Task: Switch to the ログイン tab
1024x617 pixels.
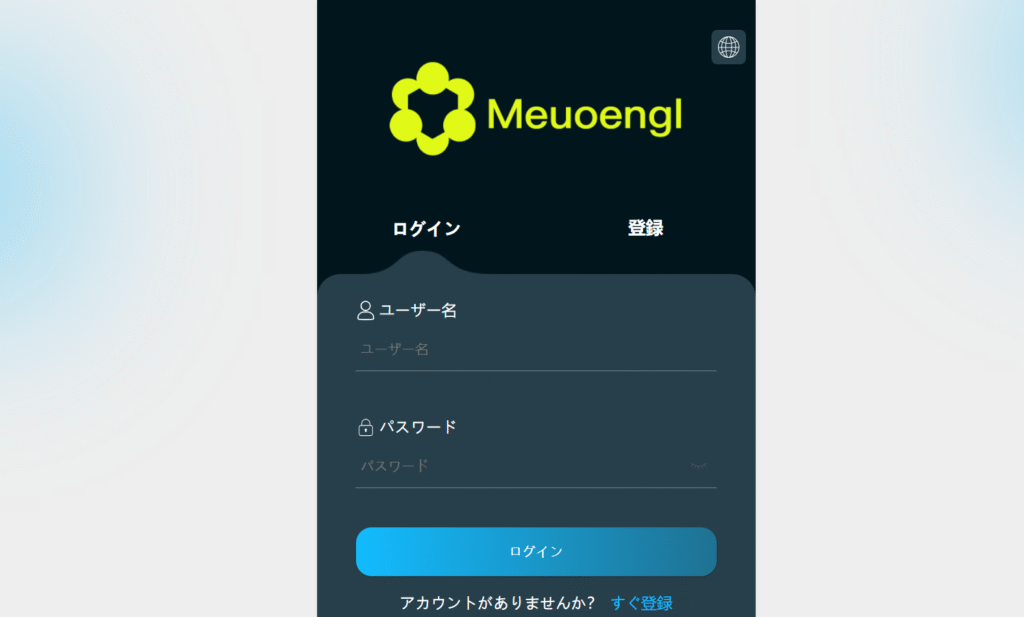Action: [x=426, y=229]
